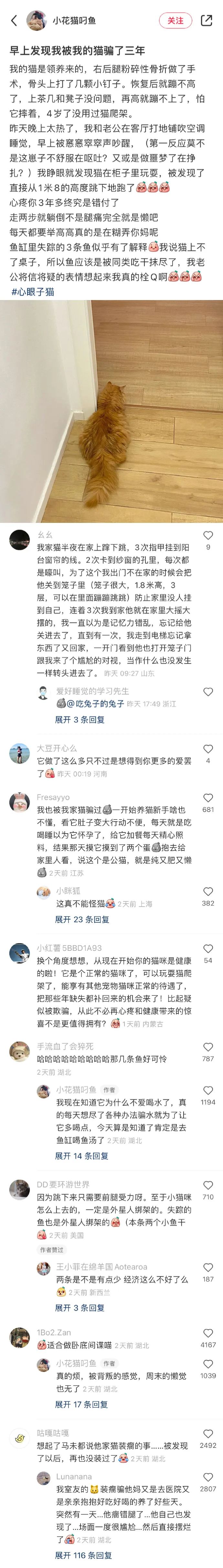View the orange cat photo full screen
The height and width of the screenshot is (1568, 223).
(x=111, y=411)
